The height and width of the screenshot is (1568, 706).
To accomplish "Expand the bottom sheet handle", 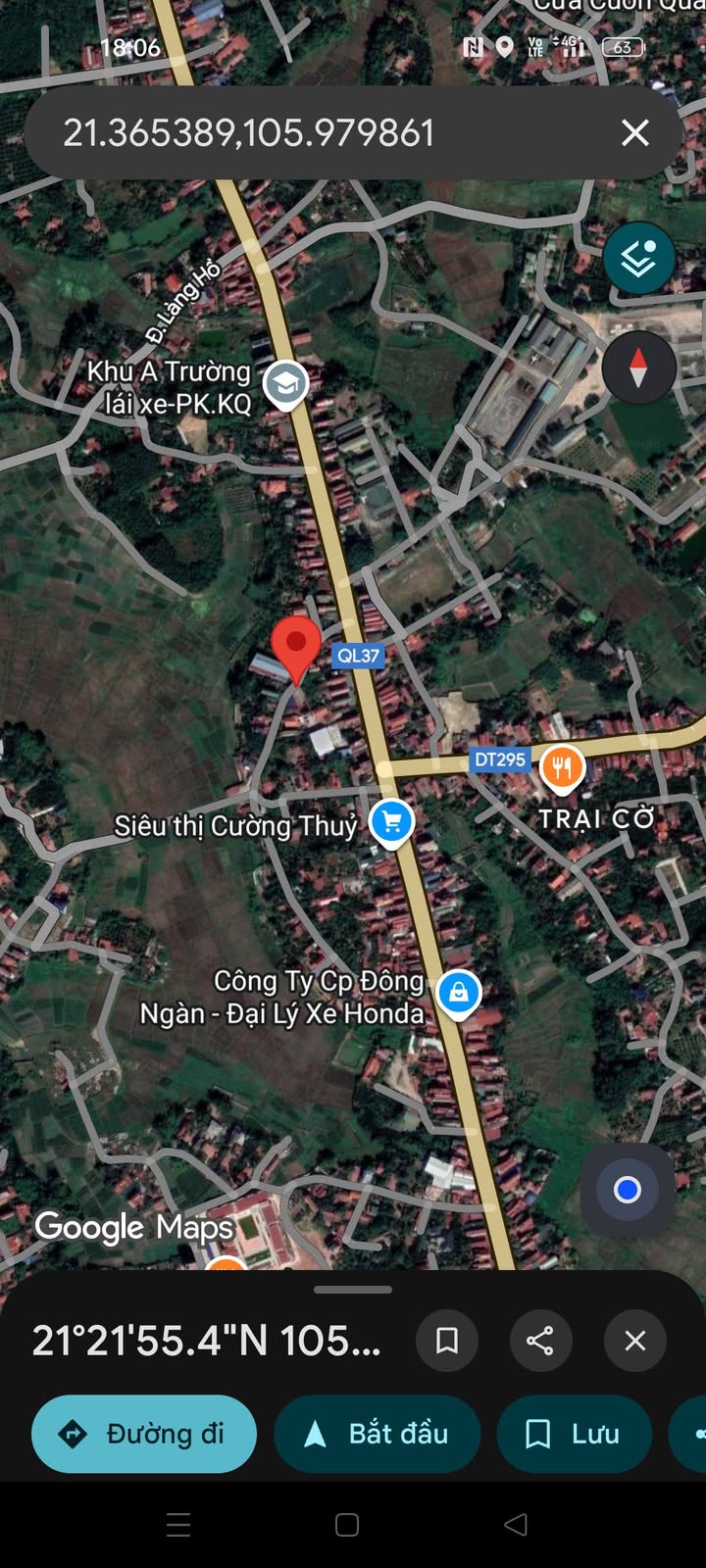I will (353, 1290).
